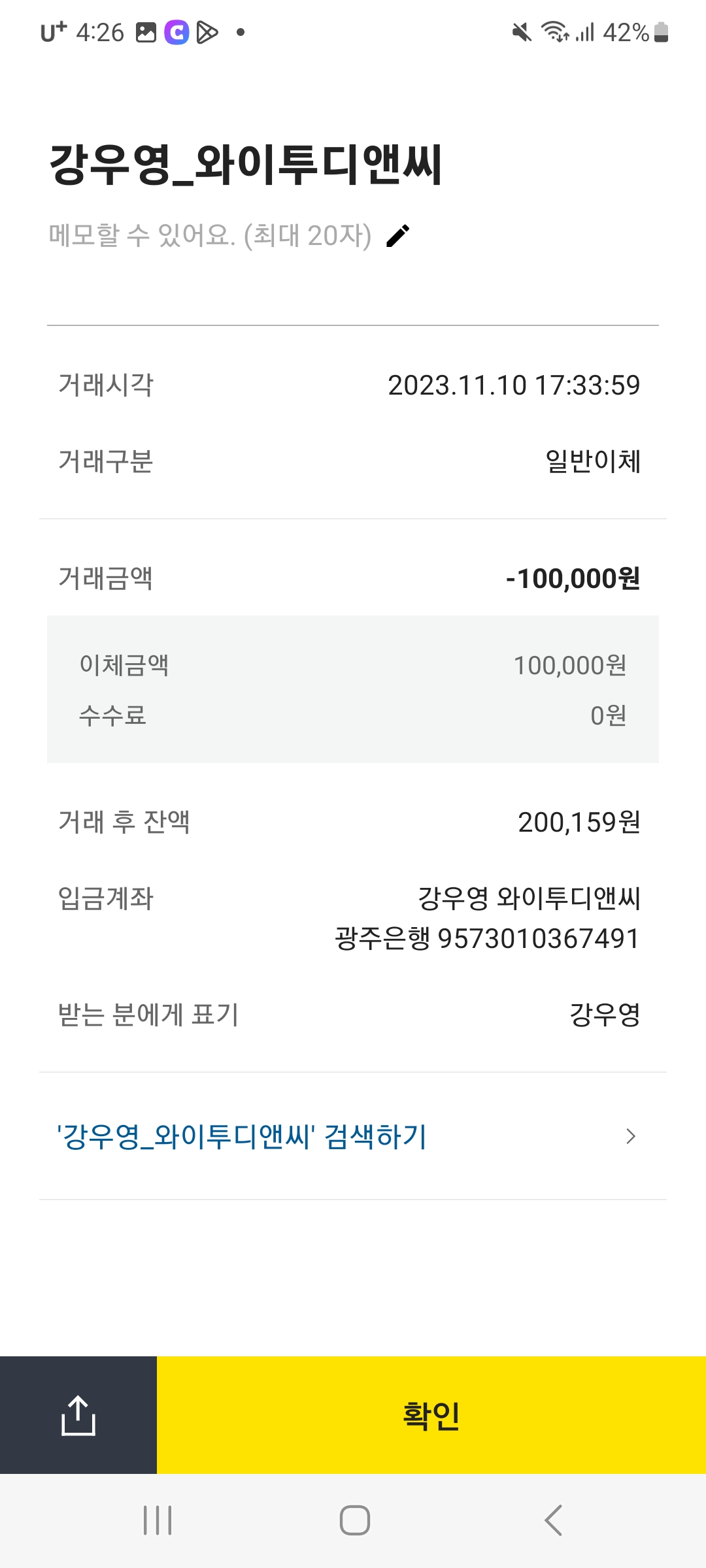This screenshot has width=706, height=1568.
Task: Open recent apps from the navigation bar
Action: (158, 1520)
